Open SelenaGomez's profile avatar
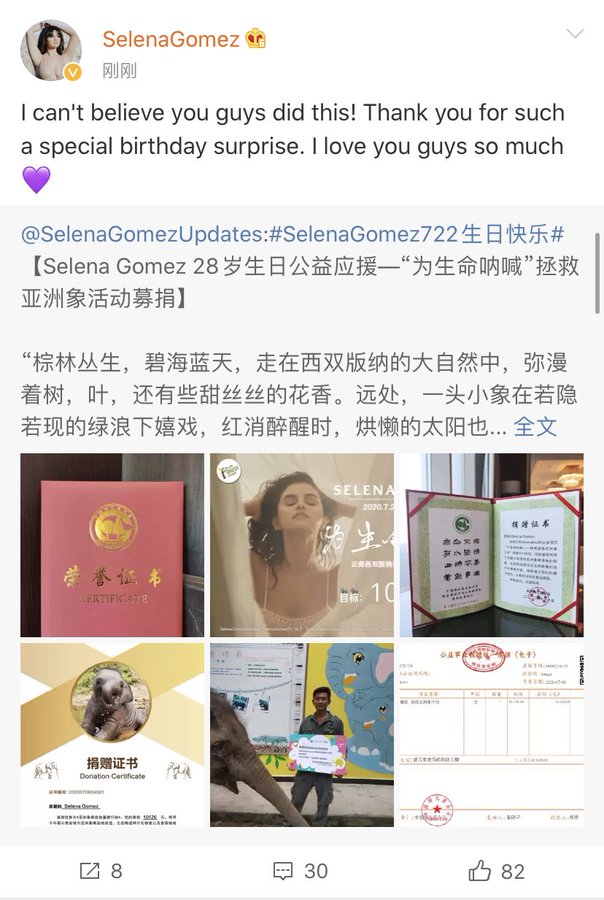The image size is (604, 900). [x=51, y=50]
